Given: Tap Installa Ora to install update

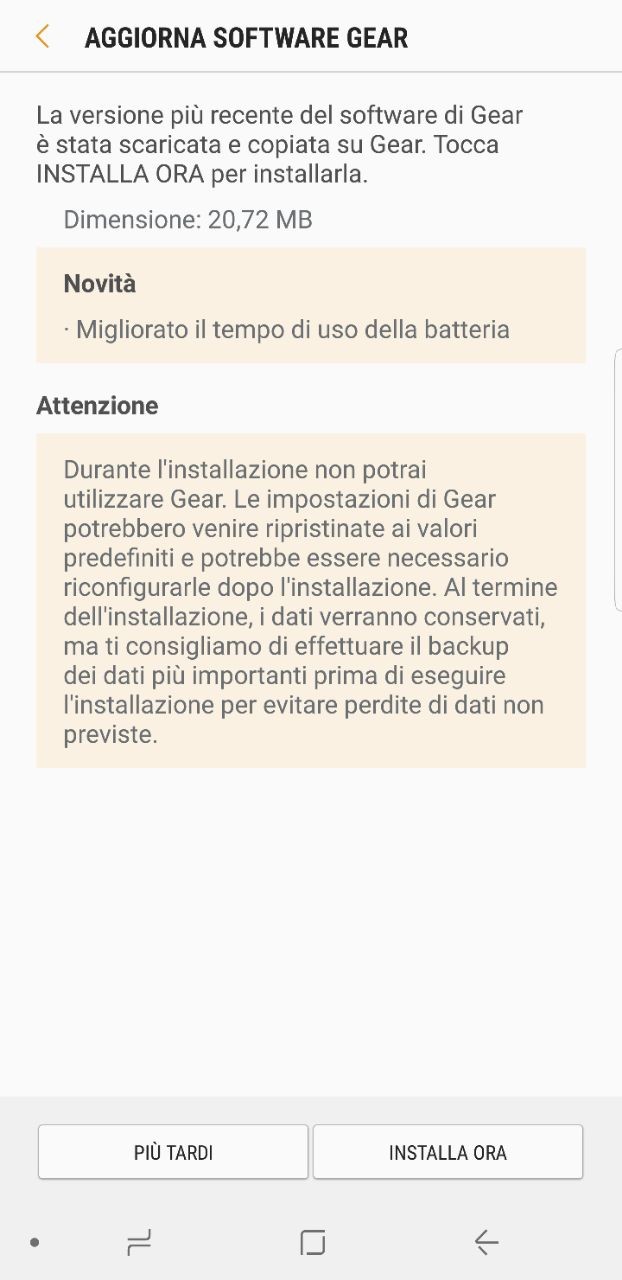Looking at the screenshot, I should point(448,1152).
